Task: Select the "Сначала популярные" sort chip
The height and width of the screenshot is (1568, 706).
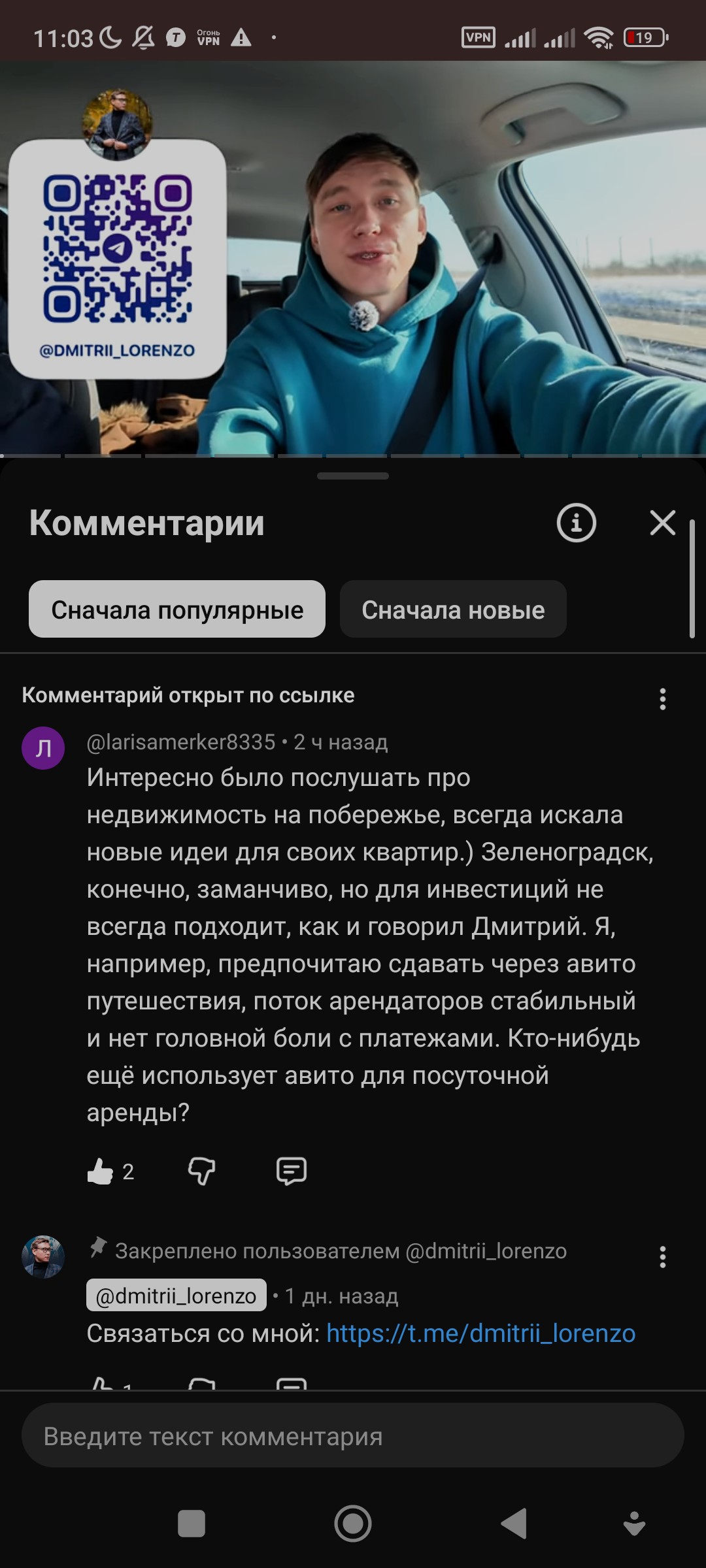Action: point(177,610)
